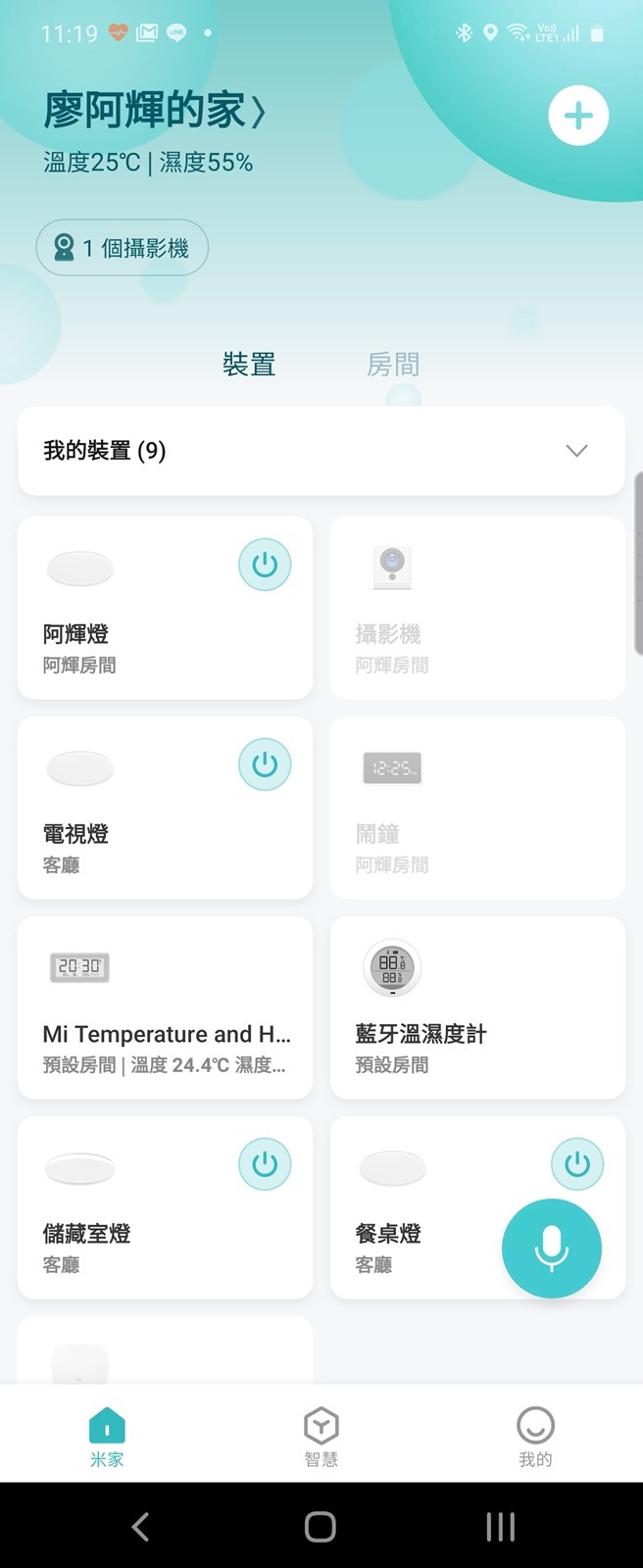Toggle power for 阿輝燈

[x=265, y=564]
